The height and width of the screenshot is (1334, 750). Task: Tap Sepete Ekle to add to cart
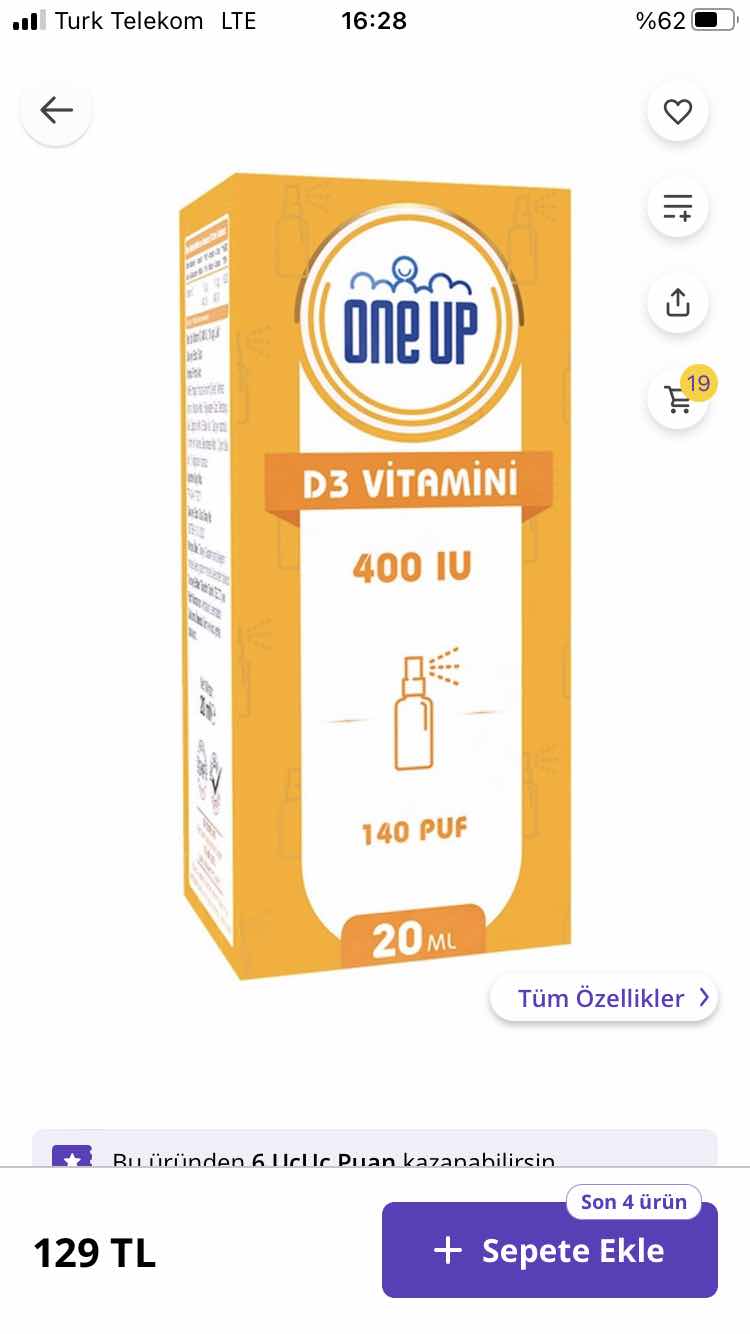click(549, 1250)
